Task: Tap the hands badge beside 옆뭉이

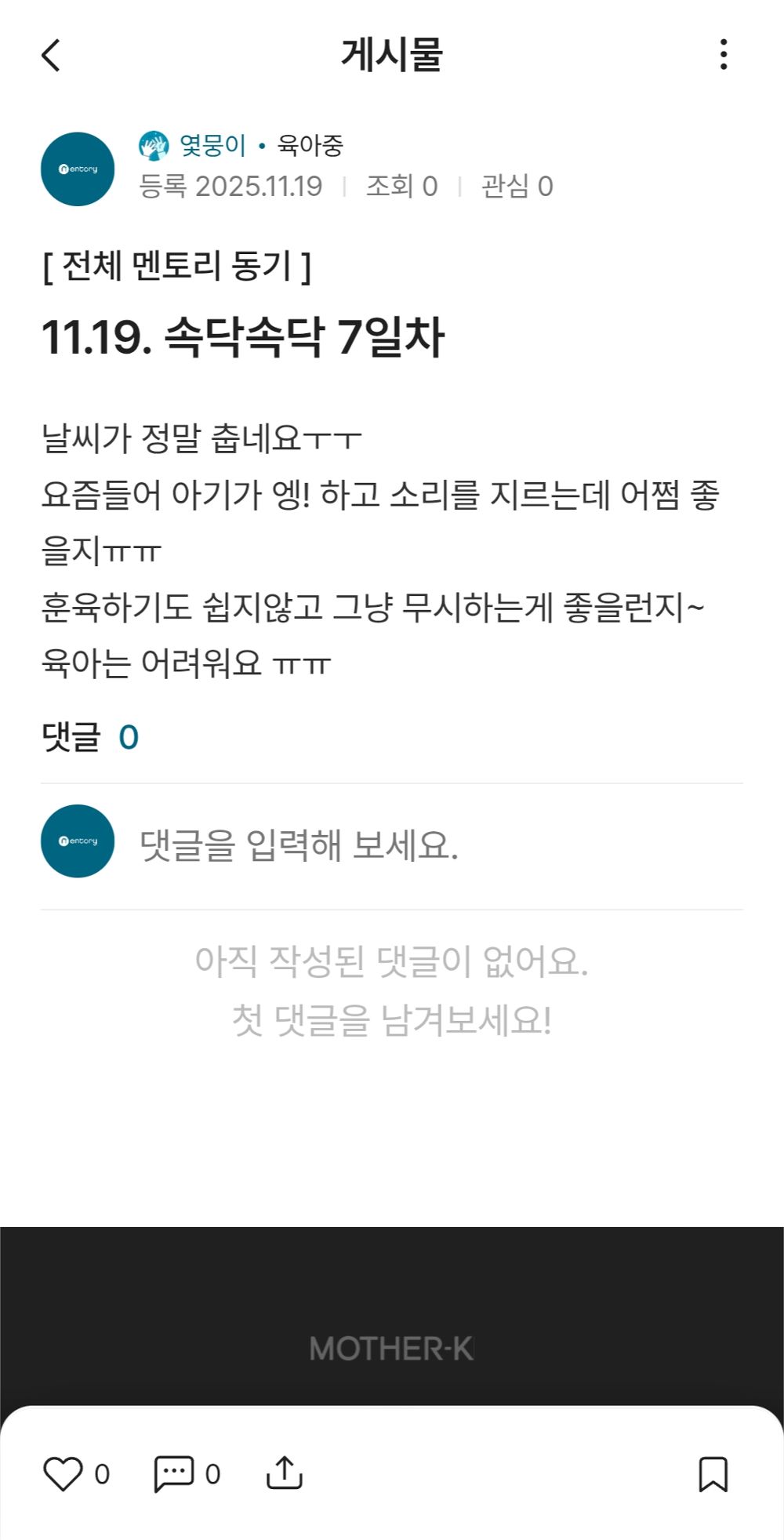Action: click(x=154, y=145)
